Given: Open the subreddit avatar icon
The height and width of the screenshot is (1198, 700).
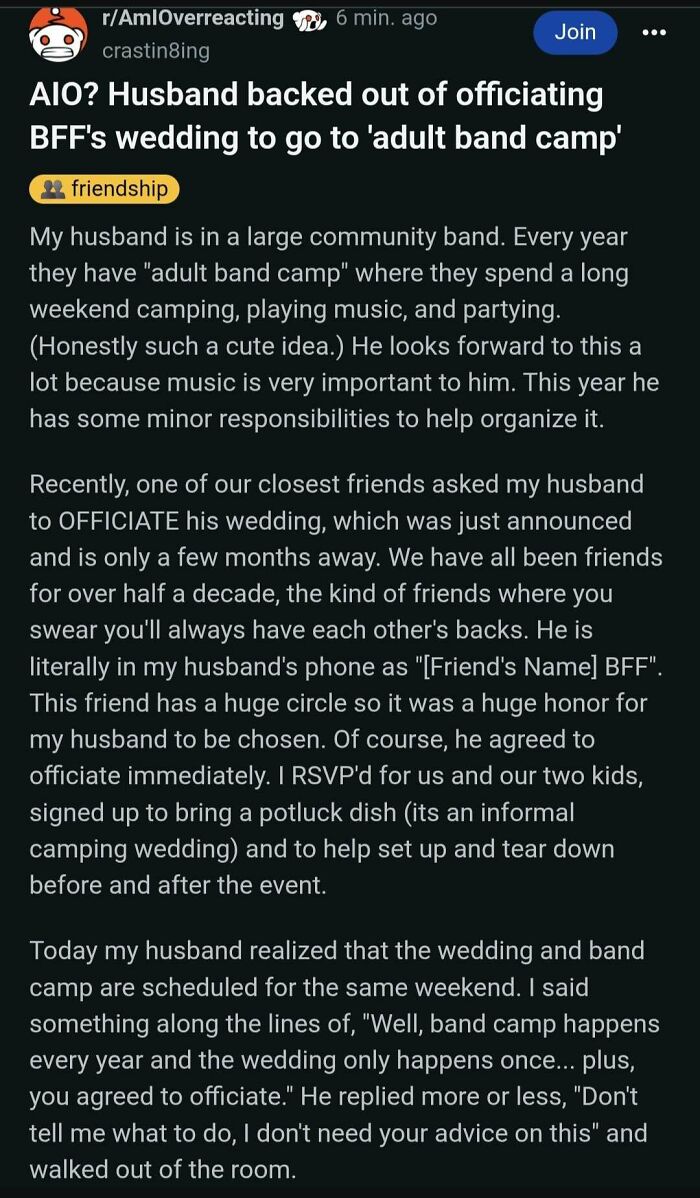Looking at the screenshot, I should [x=55, y=35].
